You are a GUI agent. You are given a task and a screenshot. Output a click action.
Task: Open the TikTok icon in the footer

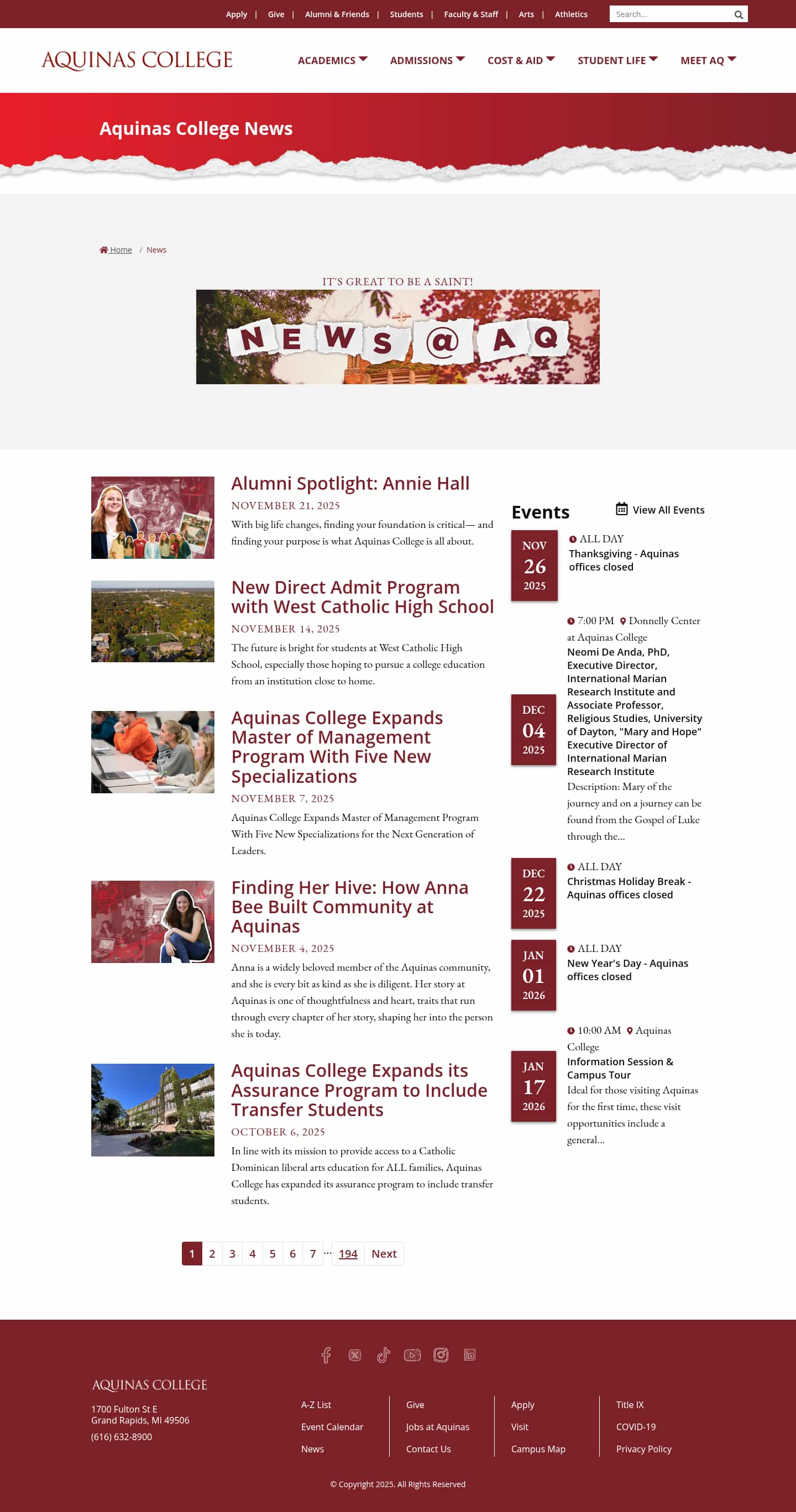pos(384,1356)
